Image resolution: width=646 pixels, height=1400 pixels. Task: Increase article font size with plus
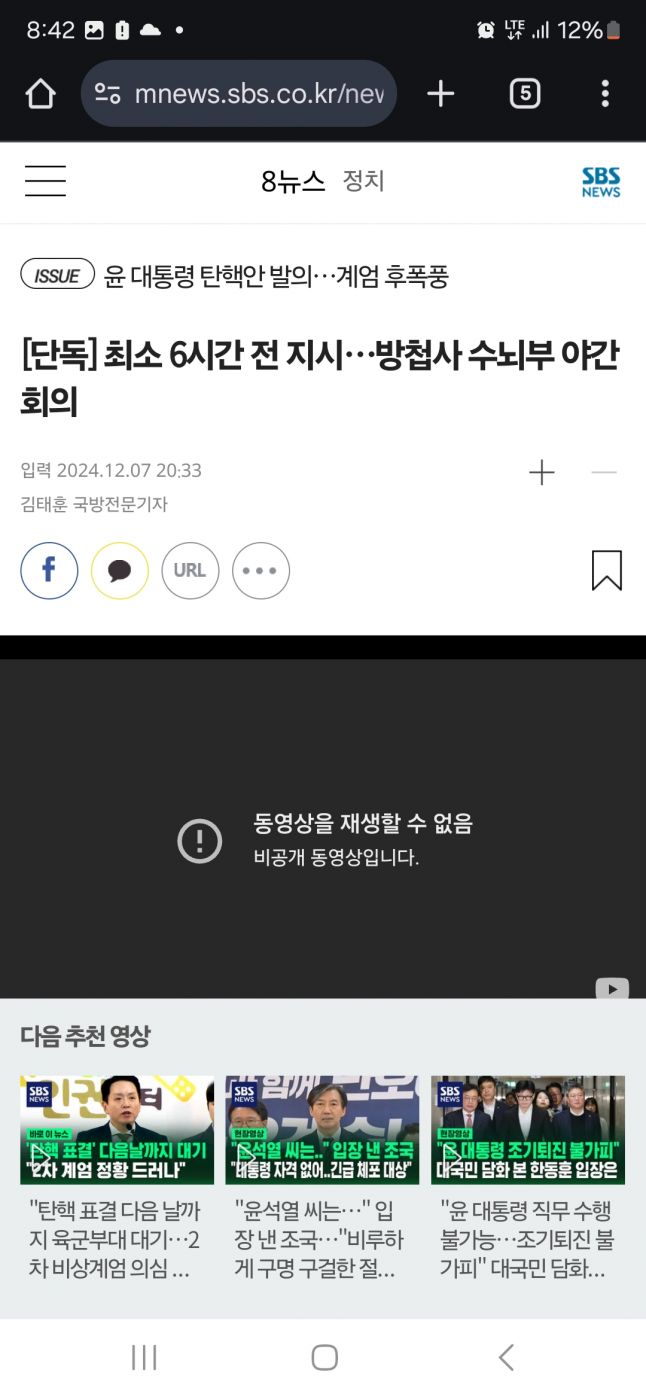pyautogui.click(x=541, y=472)
